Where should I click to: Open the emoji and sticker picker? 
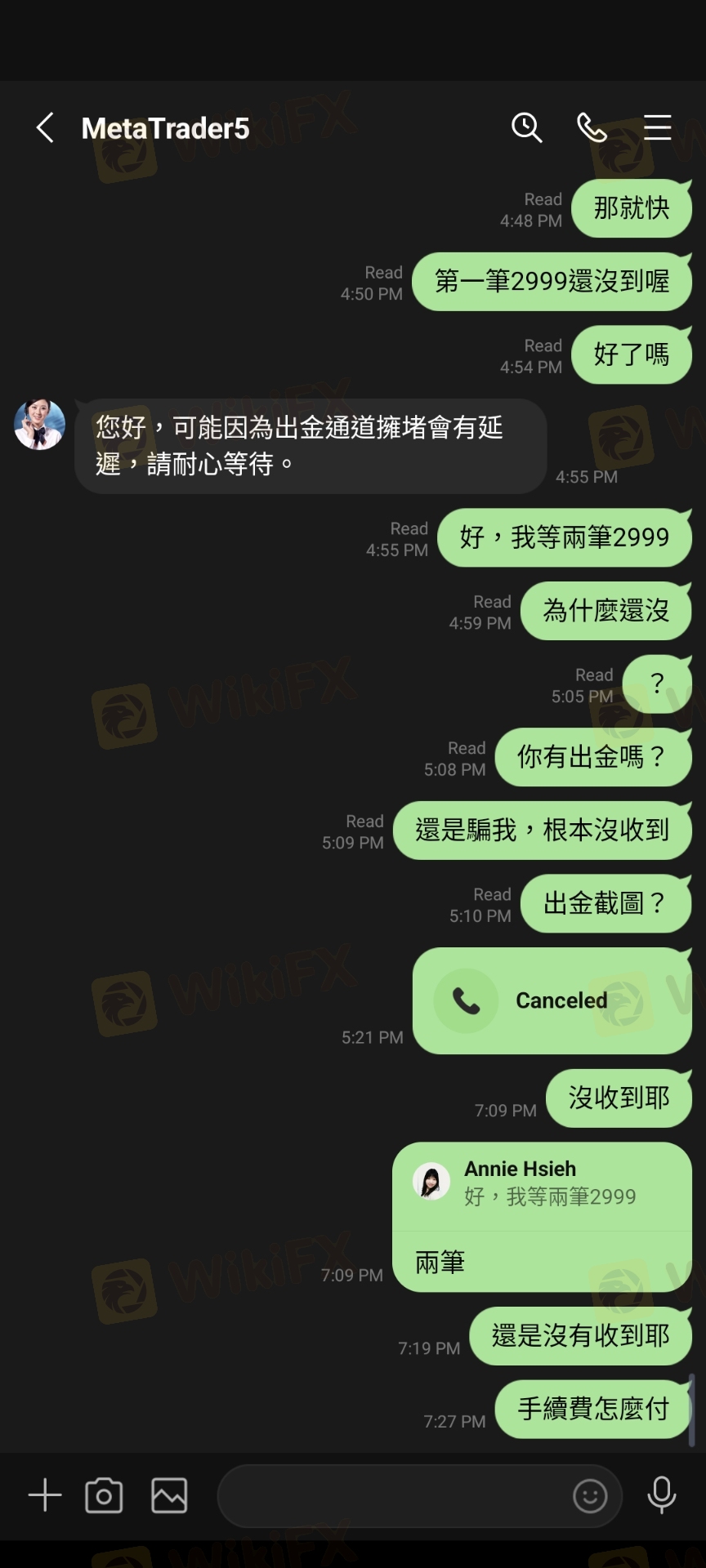pos(590,1496)
